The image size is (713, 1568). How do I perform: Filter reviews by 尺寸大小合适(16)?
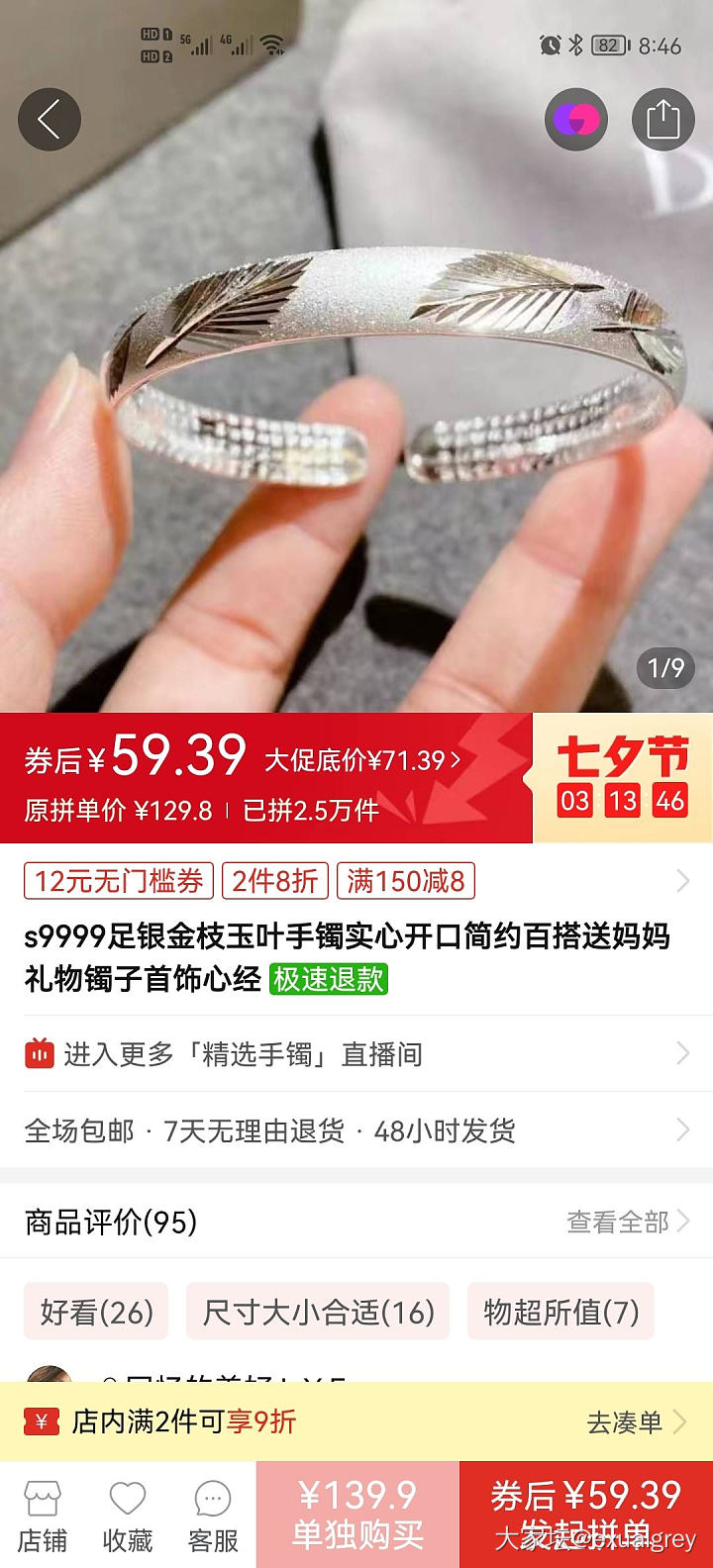[x=318, y=1312]
